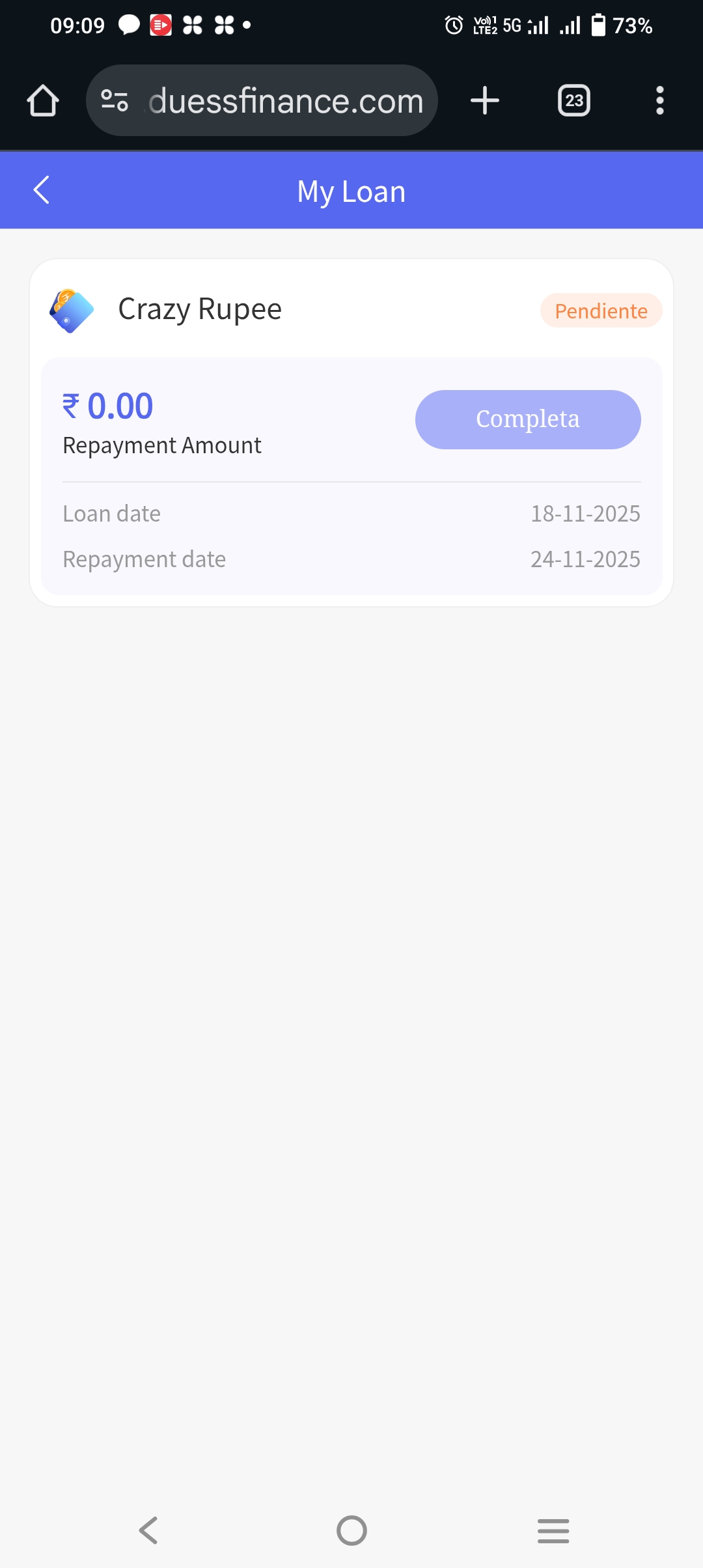Tap the Completa button
Screen dimensions: 703x1568
527,419
